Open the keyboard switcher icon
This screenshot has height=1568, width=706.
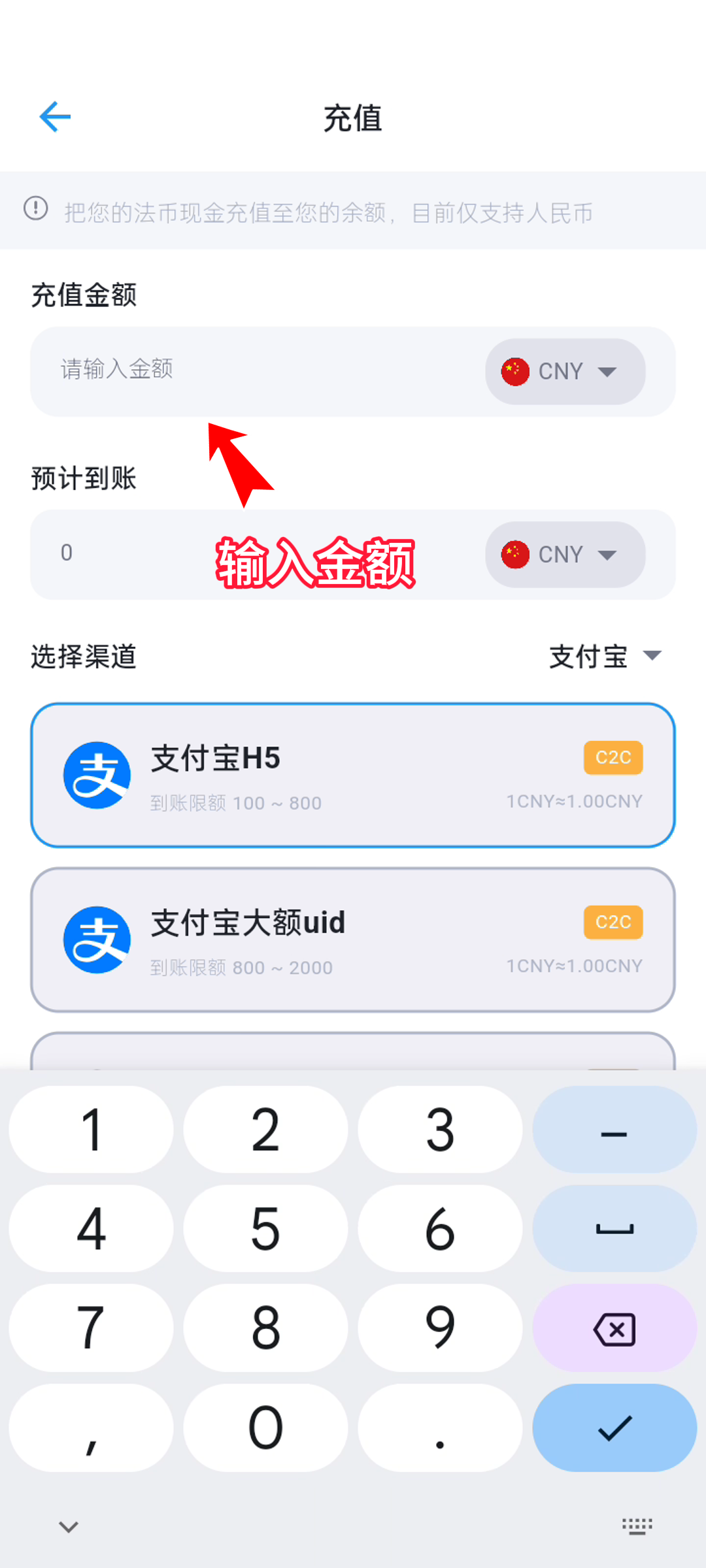[637, 1527]
